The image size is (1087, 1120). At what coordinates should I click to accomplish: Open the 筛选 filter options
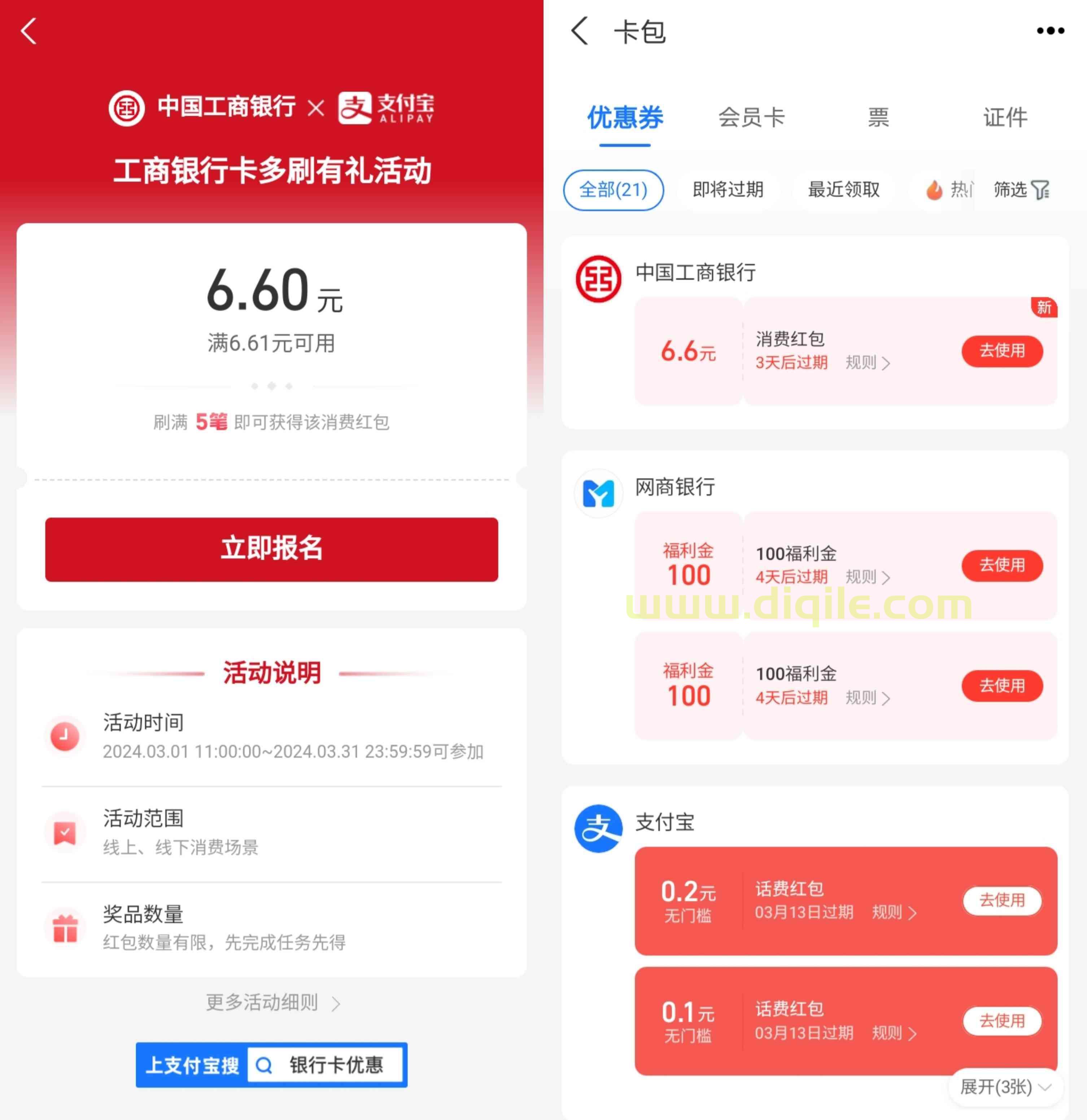point(1020,190)
